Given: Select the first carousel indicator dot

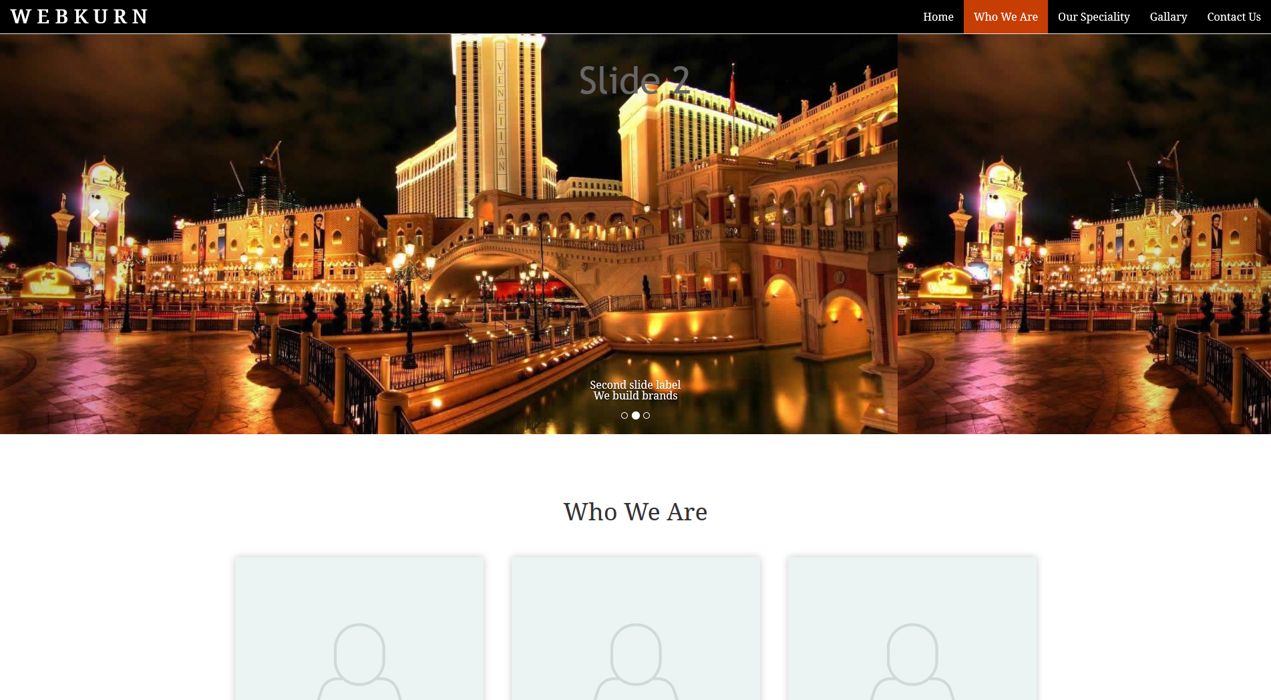Looking at the screenshot, I should 624,415.
